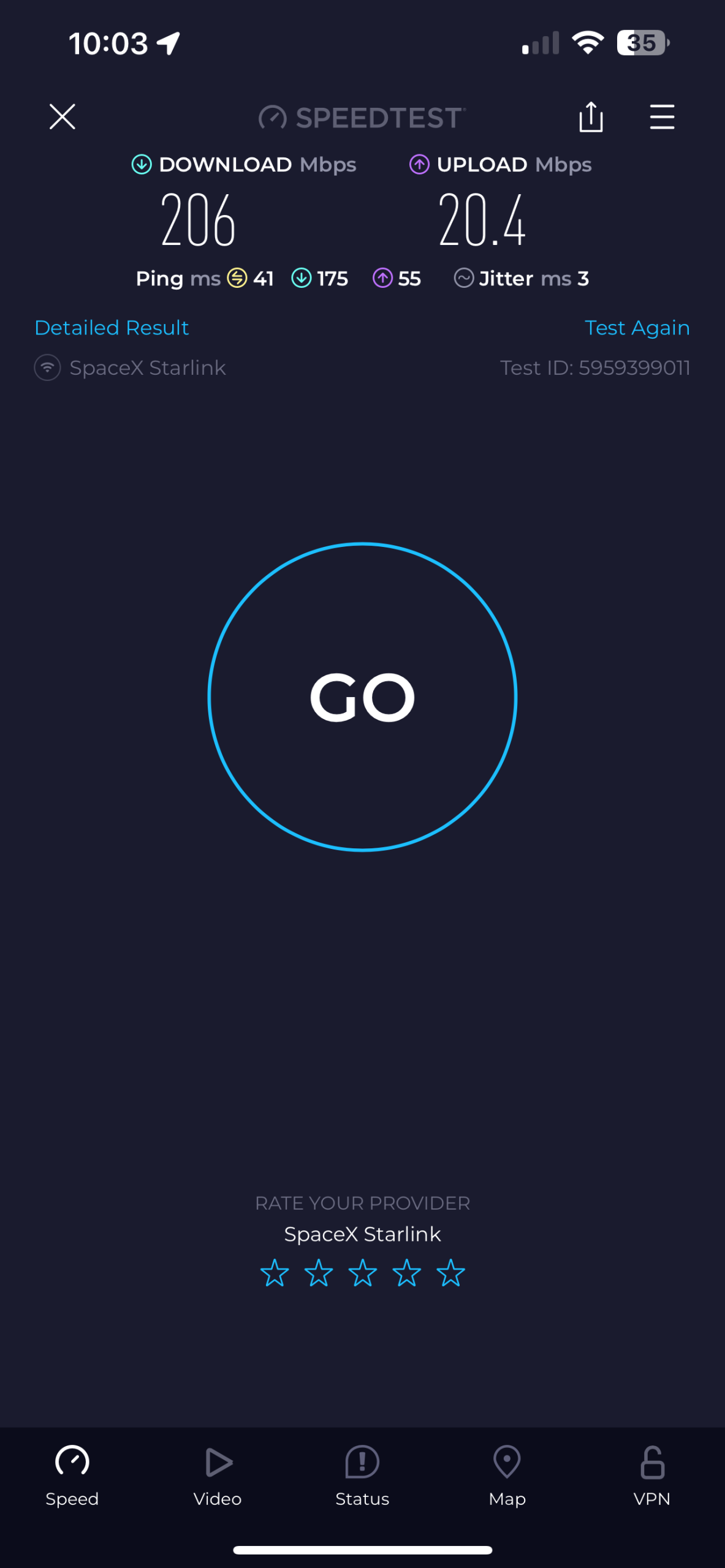Open the hamburger menu
This screenshot has height=1568, width=725.
(662, 116)
